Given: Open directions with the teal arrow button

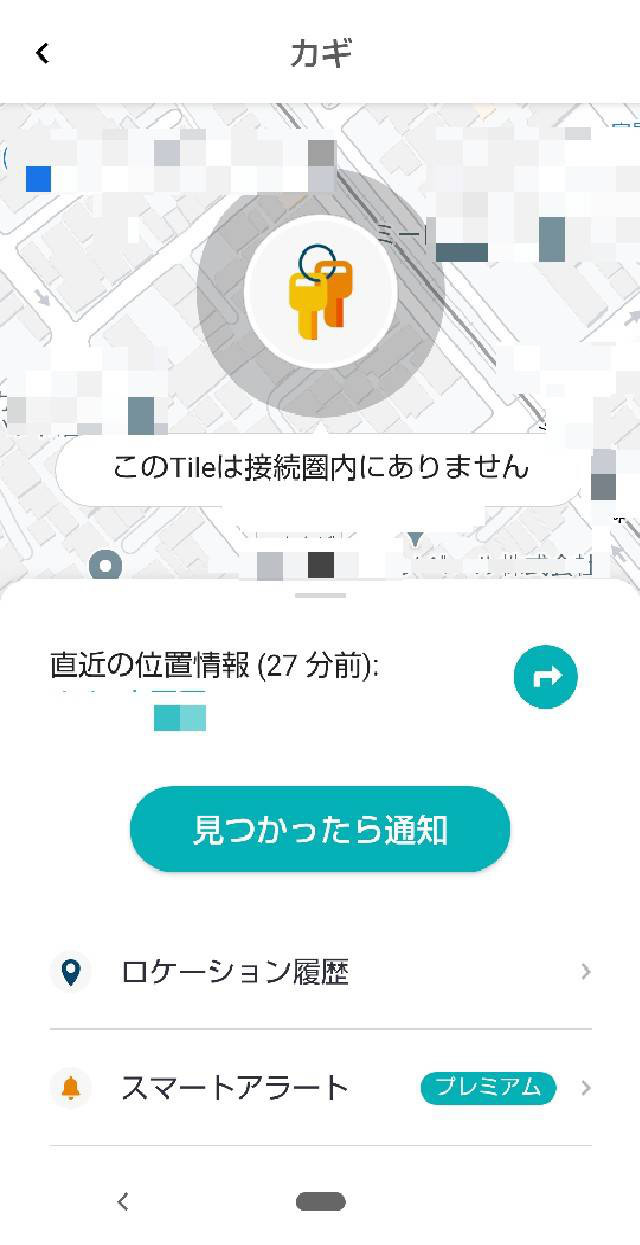Looking at the screenshot, I should pos(546,677).
